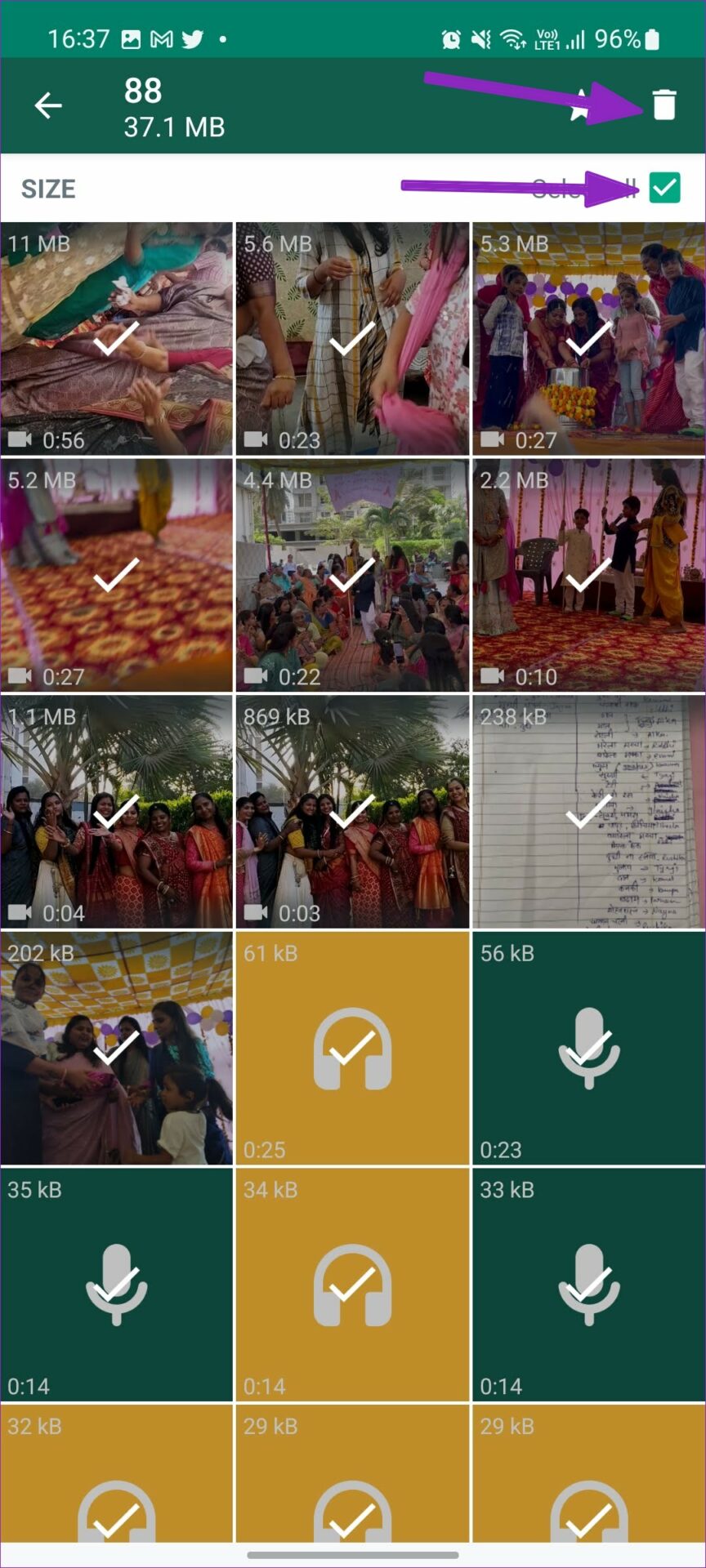The width and height of the screenshot is (706, 1568).
Task: Deselect the 33 kB voice note
Action: pos(588,1285)
